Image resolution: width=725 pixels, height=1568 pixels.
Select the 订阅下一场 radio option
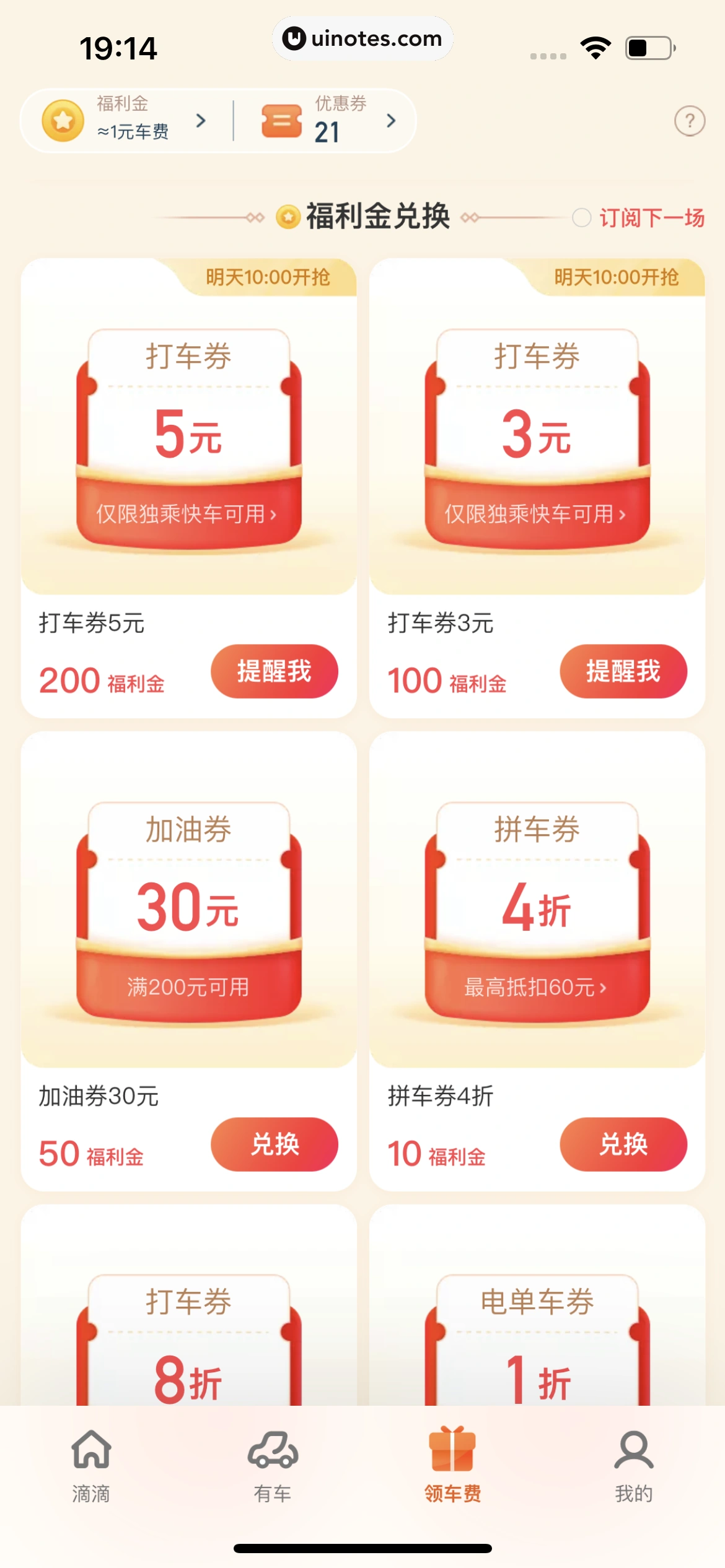pos(581,218)
